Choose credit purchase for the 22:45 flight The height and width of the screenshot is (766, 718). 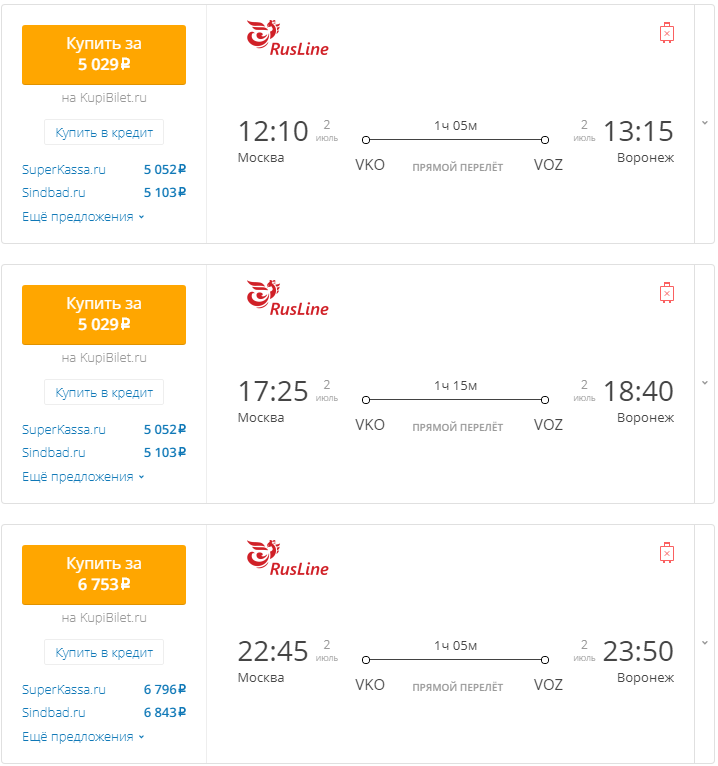104,652
